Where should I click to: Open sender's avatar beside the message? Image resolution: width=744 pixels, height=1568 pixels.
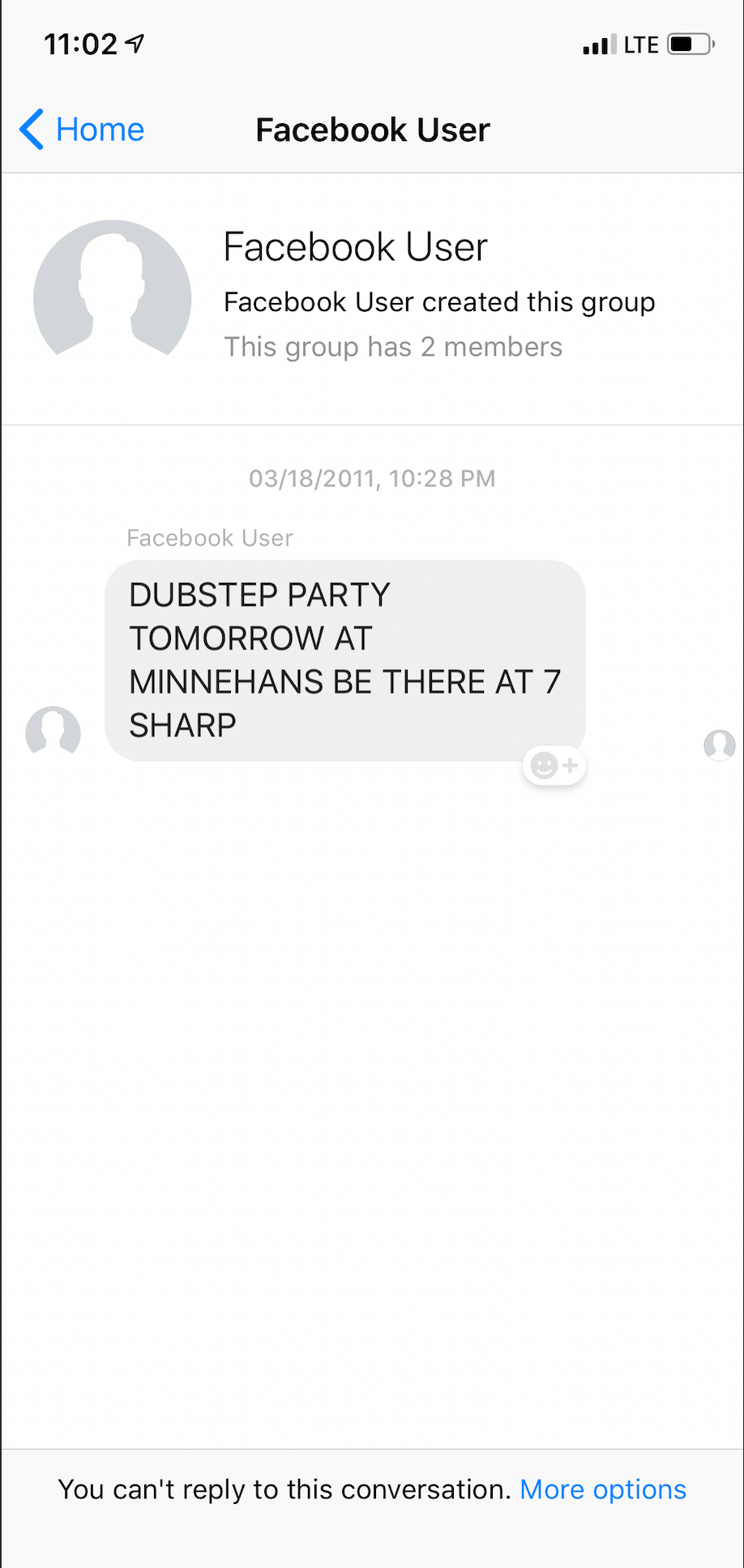click(53, 731)
